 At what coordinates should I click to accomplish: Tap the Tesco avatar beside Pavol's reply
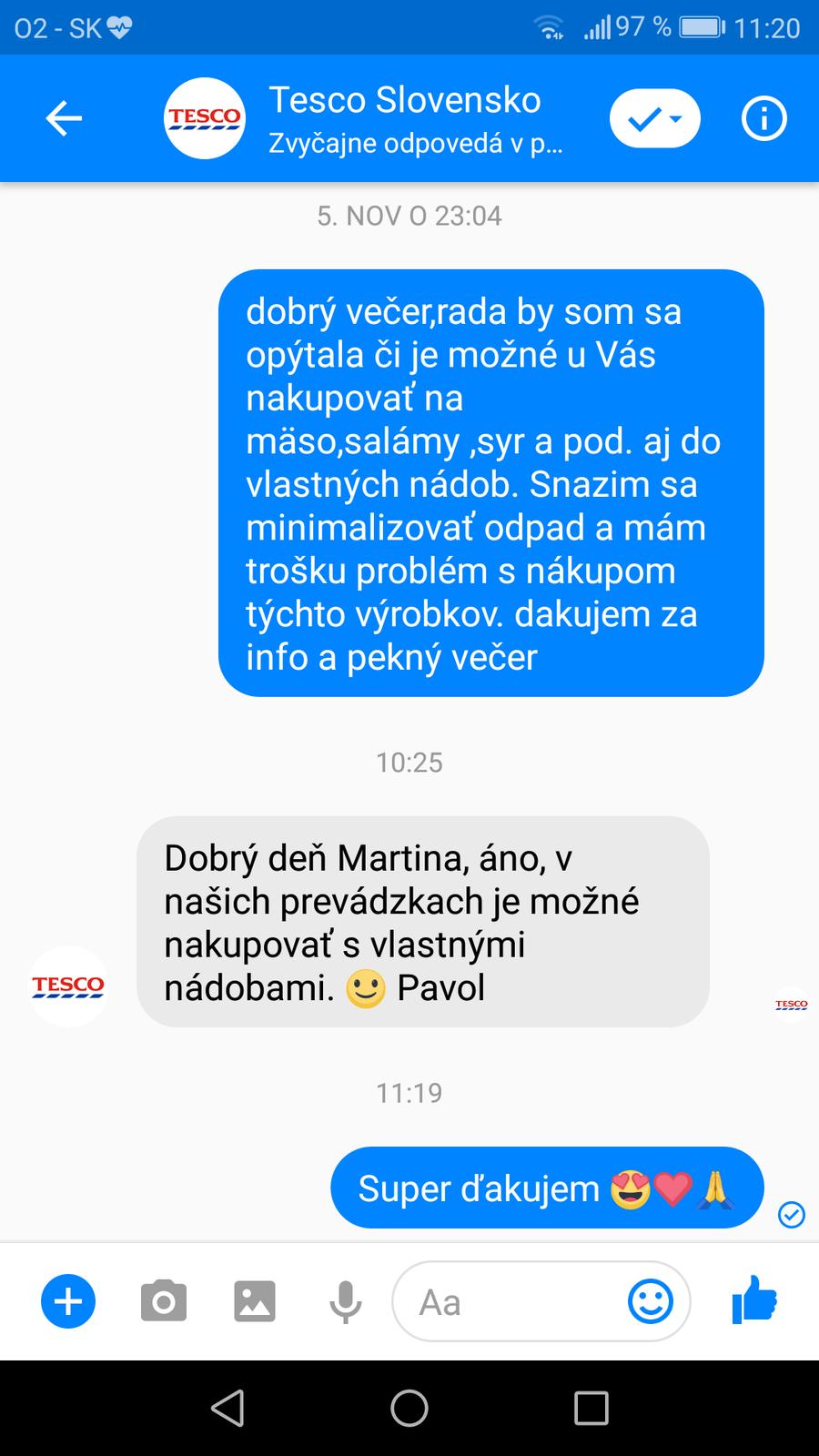(68, 986)
